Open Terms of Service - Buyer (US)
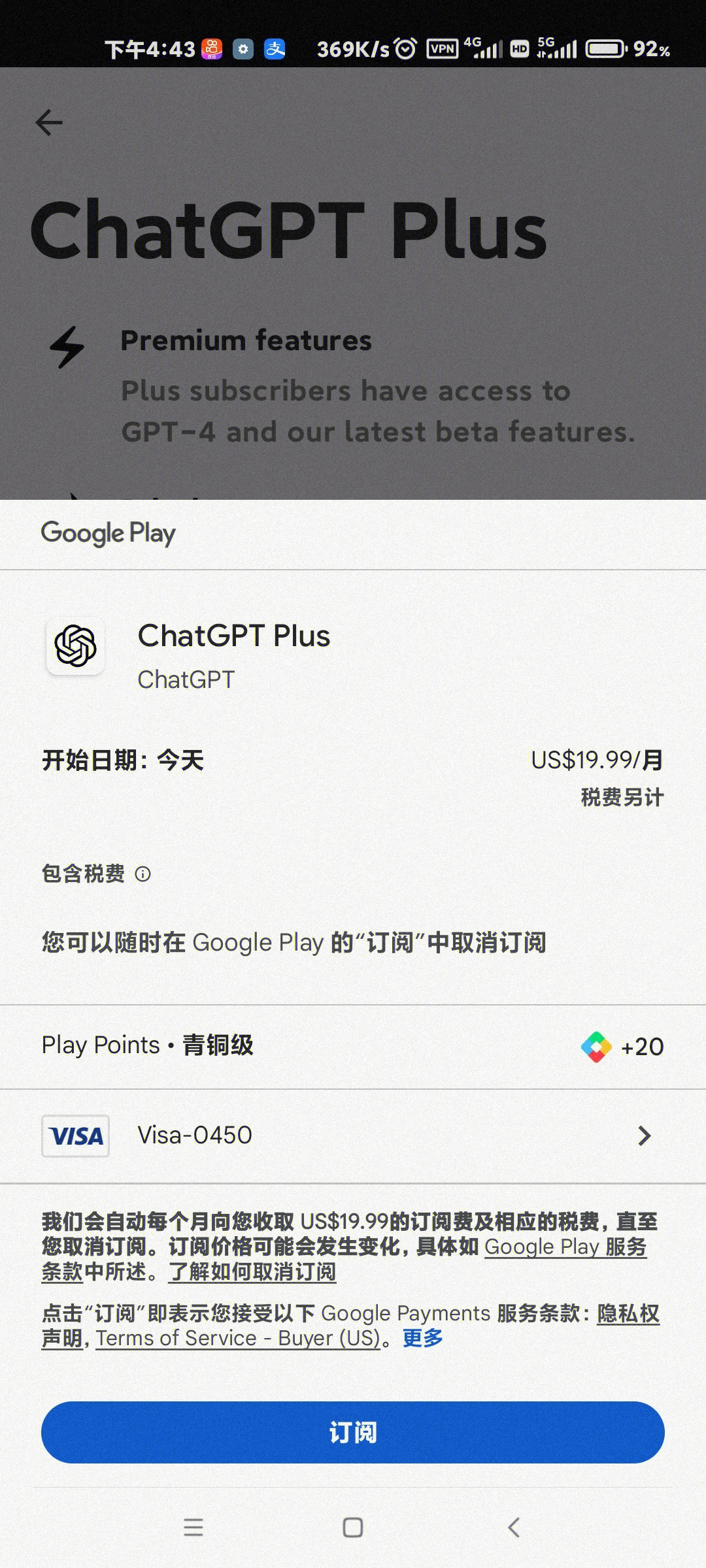The width and height of the screenshot is (706, 1568). coord(238,1338)
